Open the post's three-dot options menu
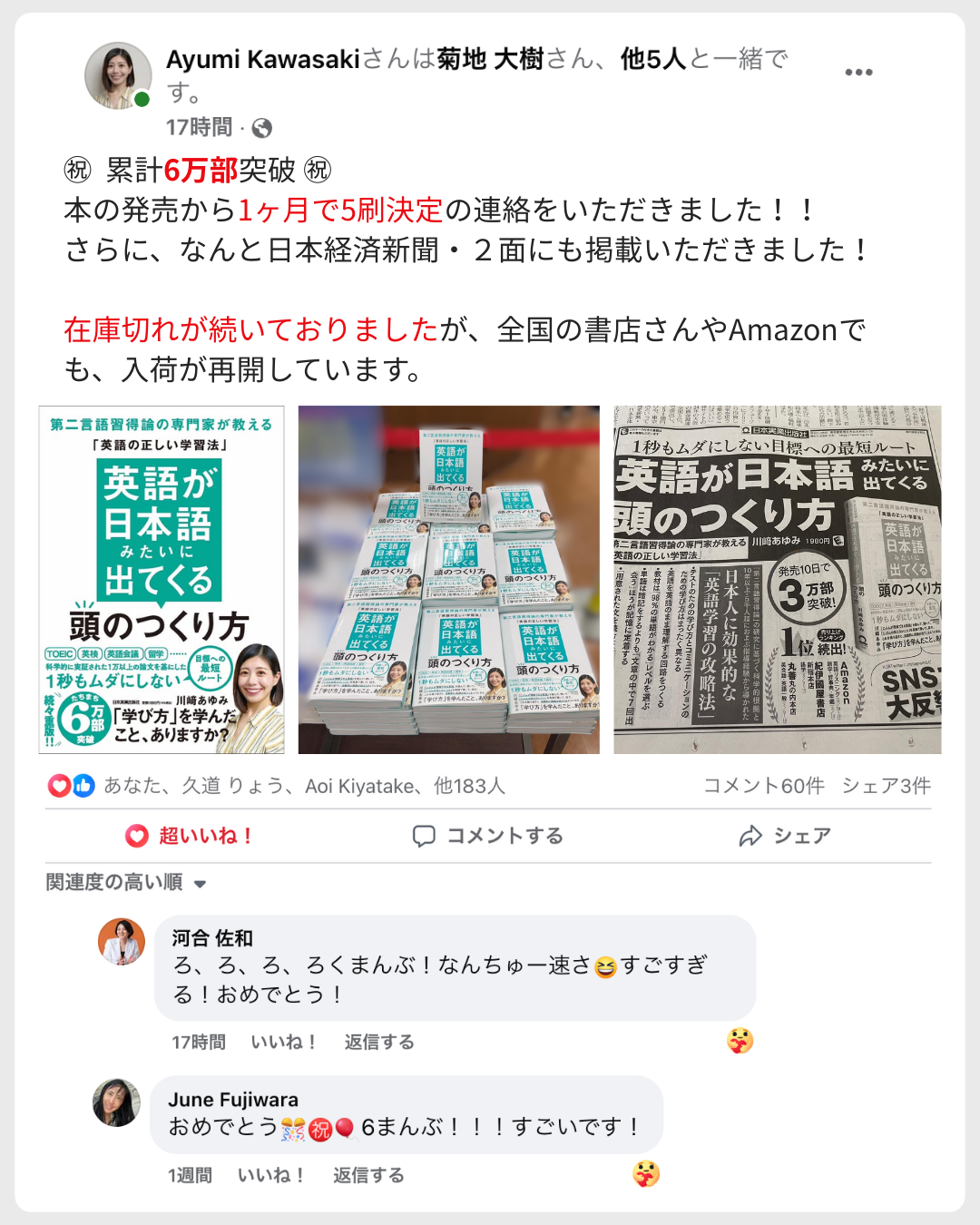This screenshot has width=980, height=1225. click(858, 72)
